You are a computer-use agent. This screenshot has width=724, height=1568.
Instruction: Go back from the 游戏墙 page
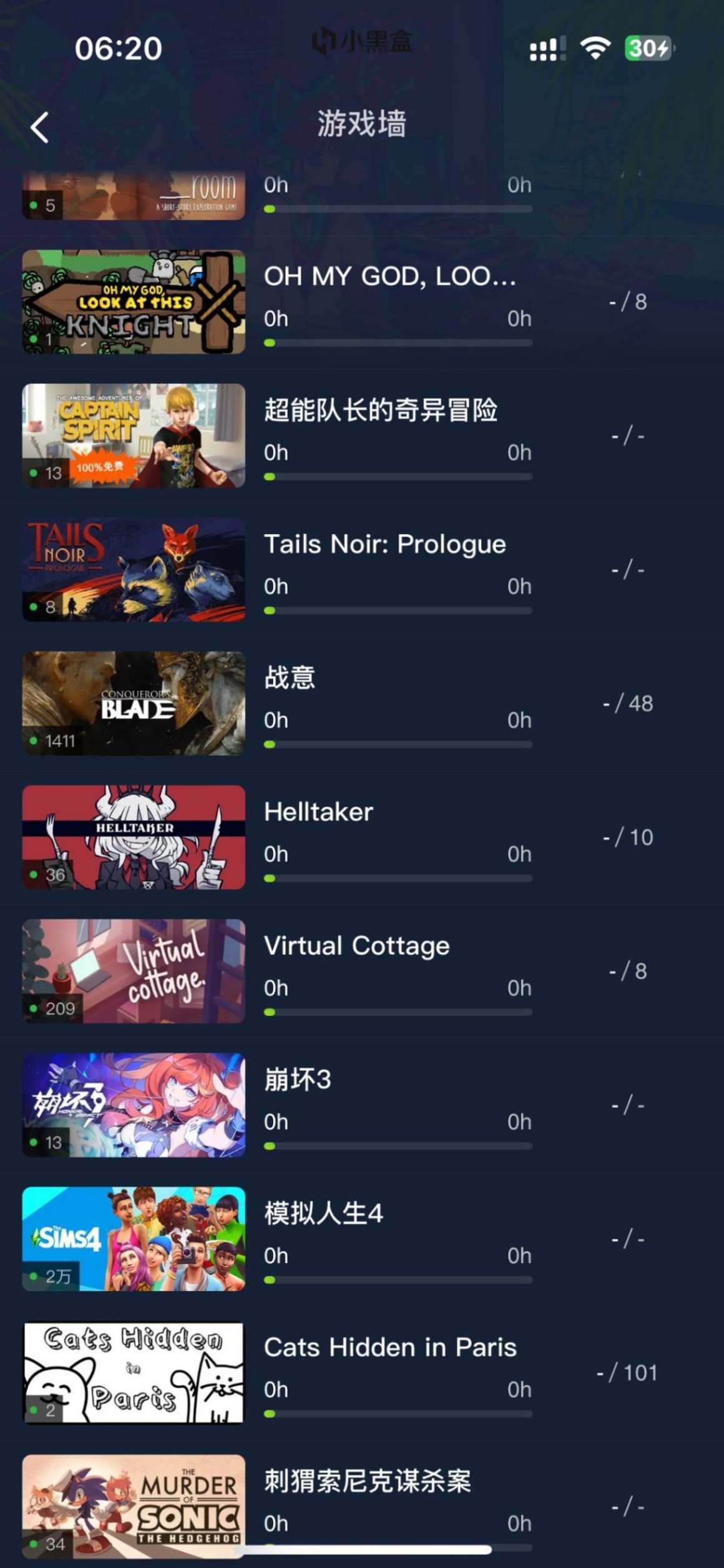click(39, 127)
